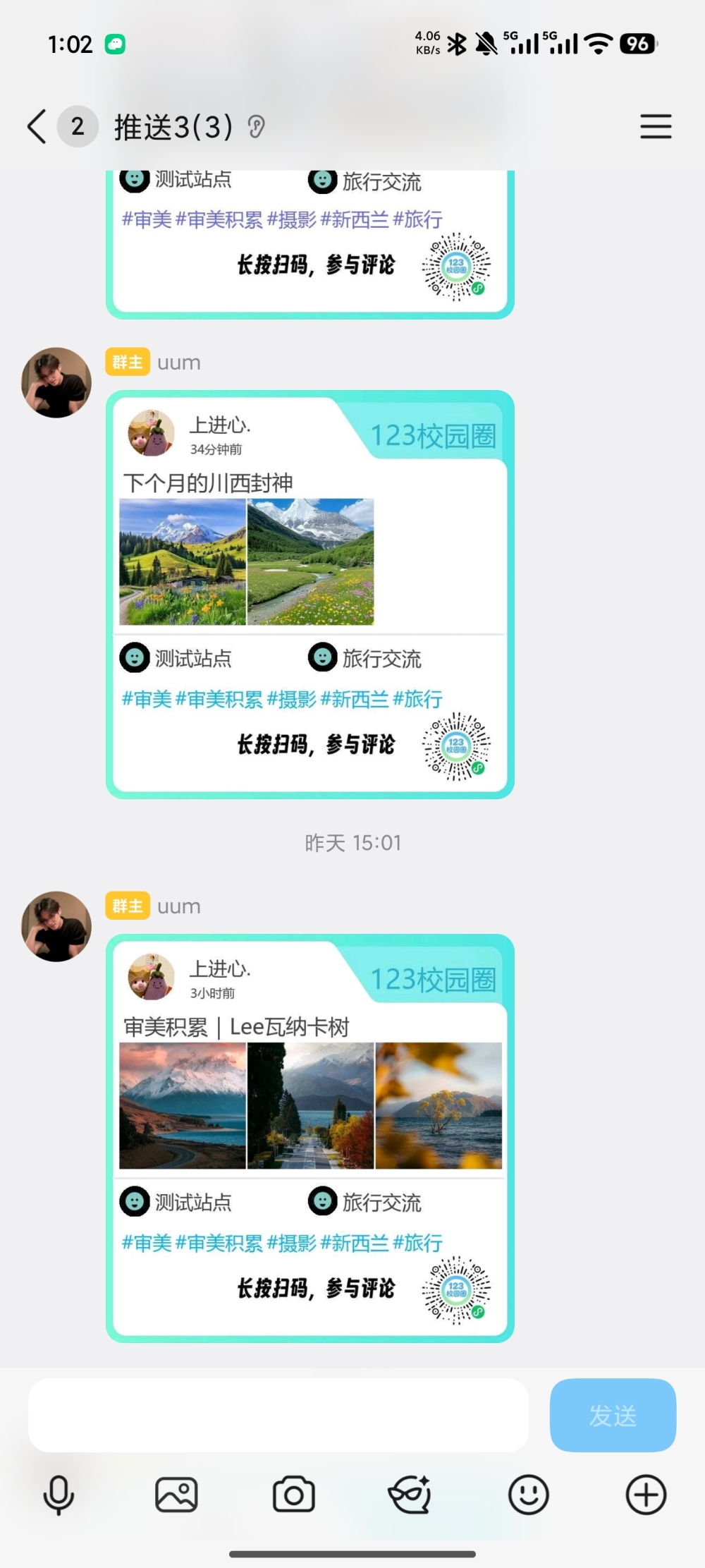The width and height of the screenshot is (705, 1568).
Task: Open the photo gallery picker
Action: [x=176, y=1494]
